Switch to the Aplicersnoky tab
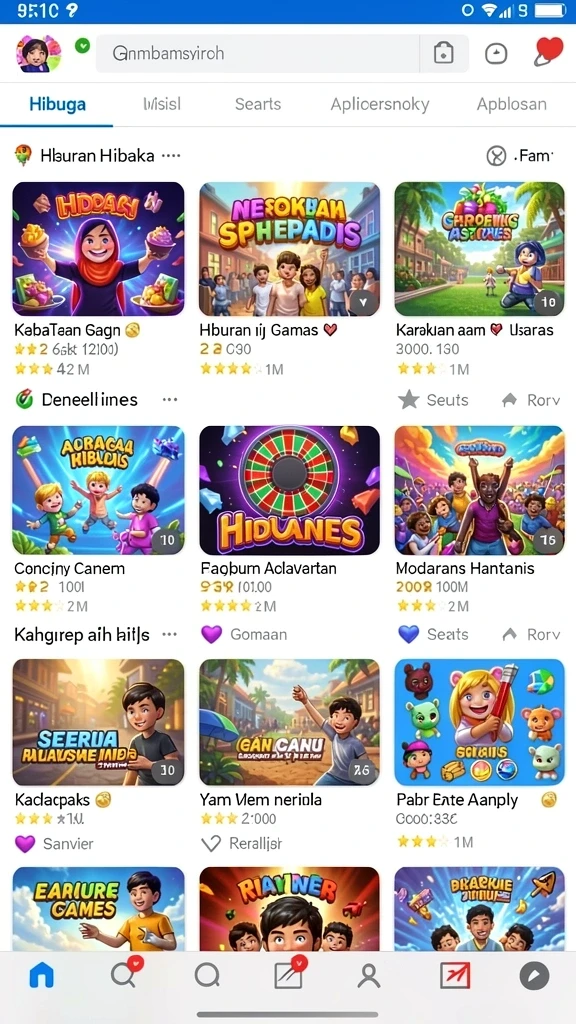Viewport: 576px width, 1024px height. coord(379,104)
